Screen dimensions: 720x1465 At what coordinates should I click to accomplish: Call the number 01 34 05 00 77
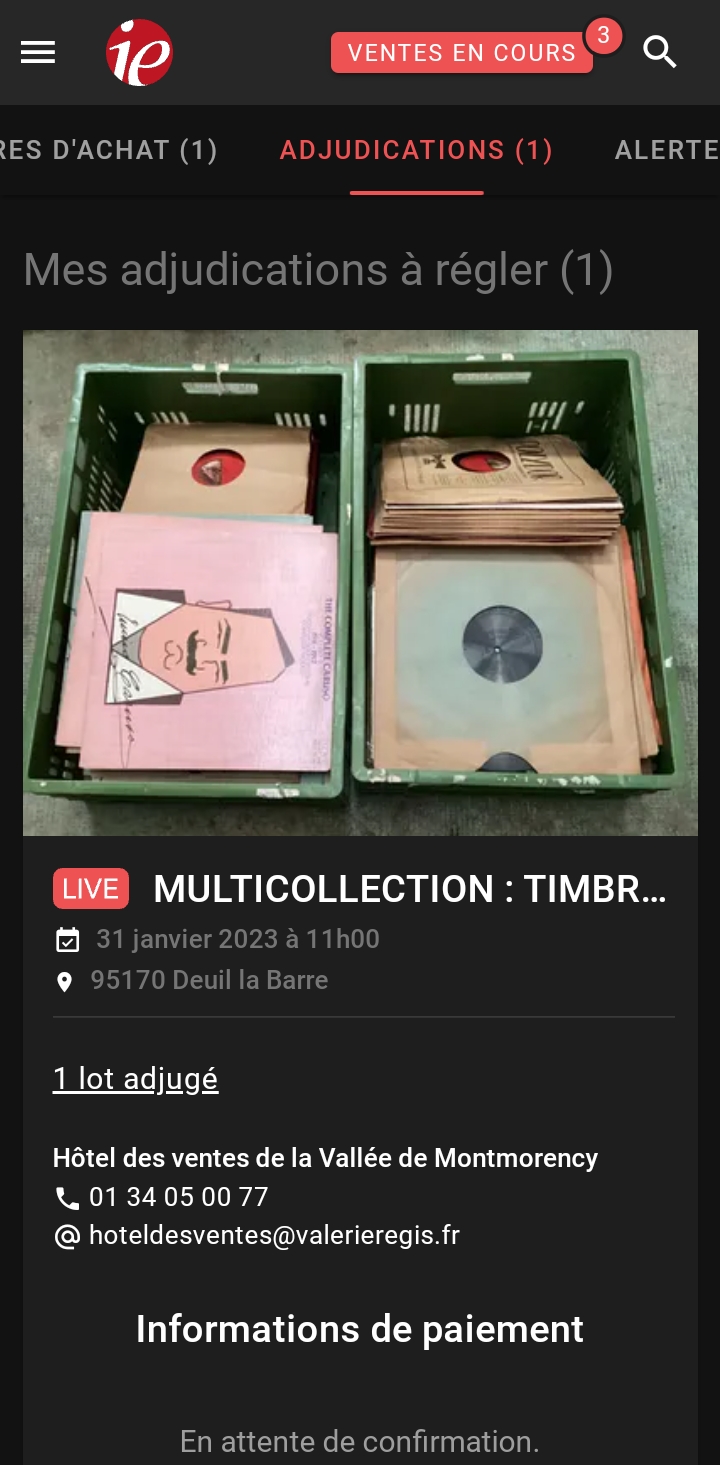click(178, 1197)
